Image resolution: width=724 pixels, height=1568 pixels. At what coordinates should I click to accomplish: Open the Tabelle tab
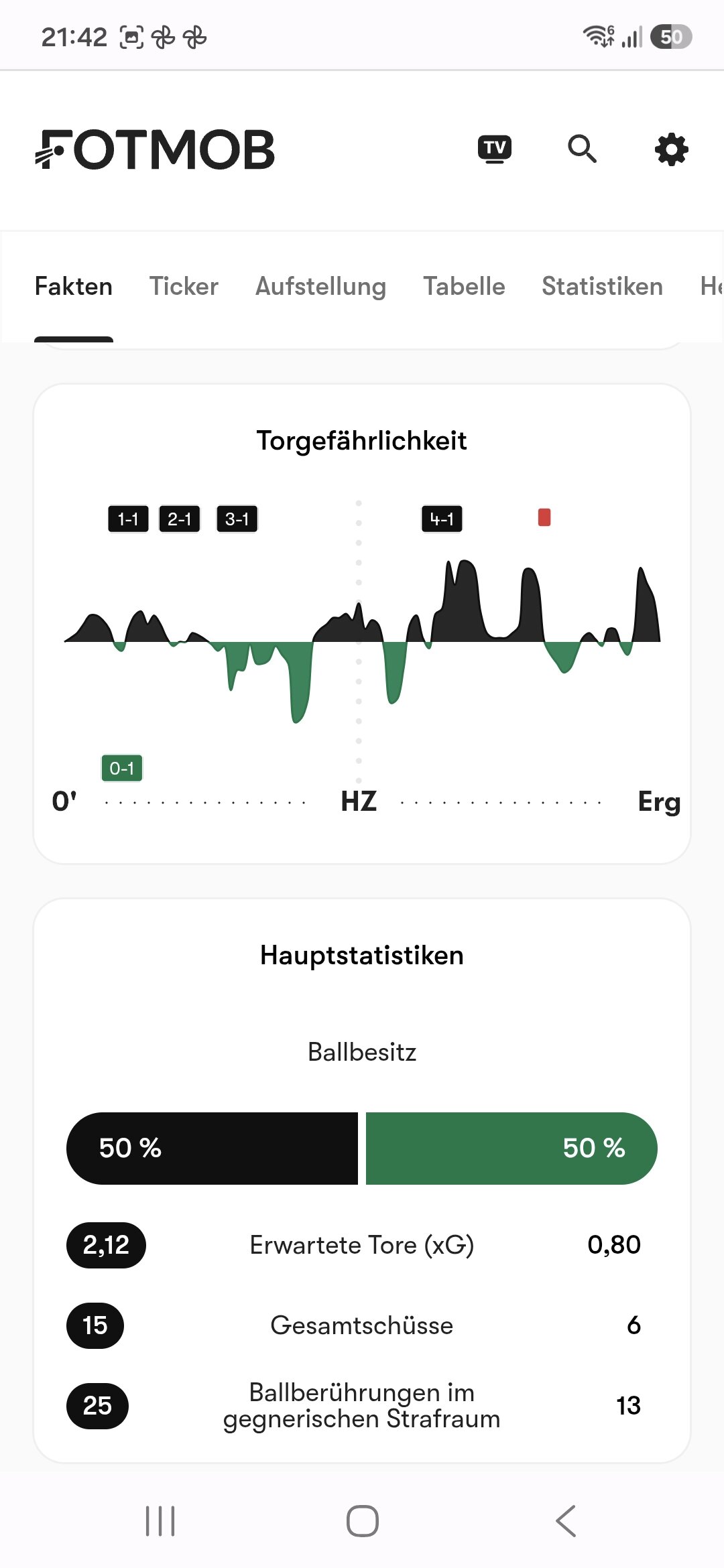pos(464,286)
